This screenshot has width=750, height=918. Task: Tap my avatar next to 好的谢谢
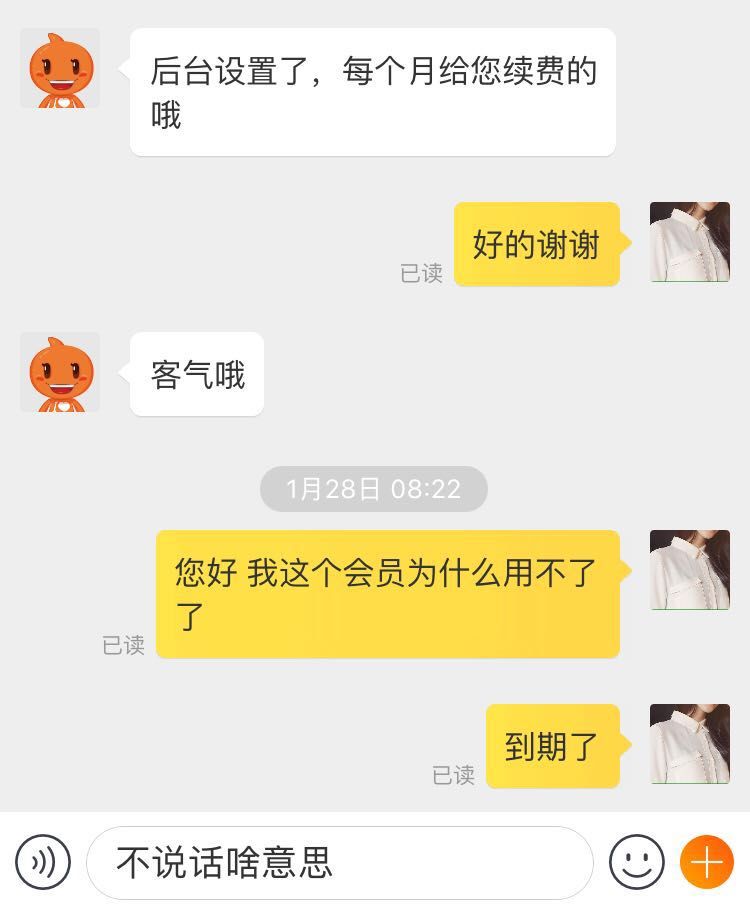(689, 242)
